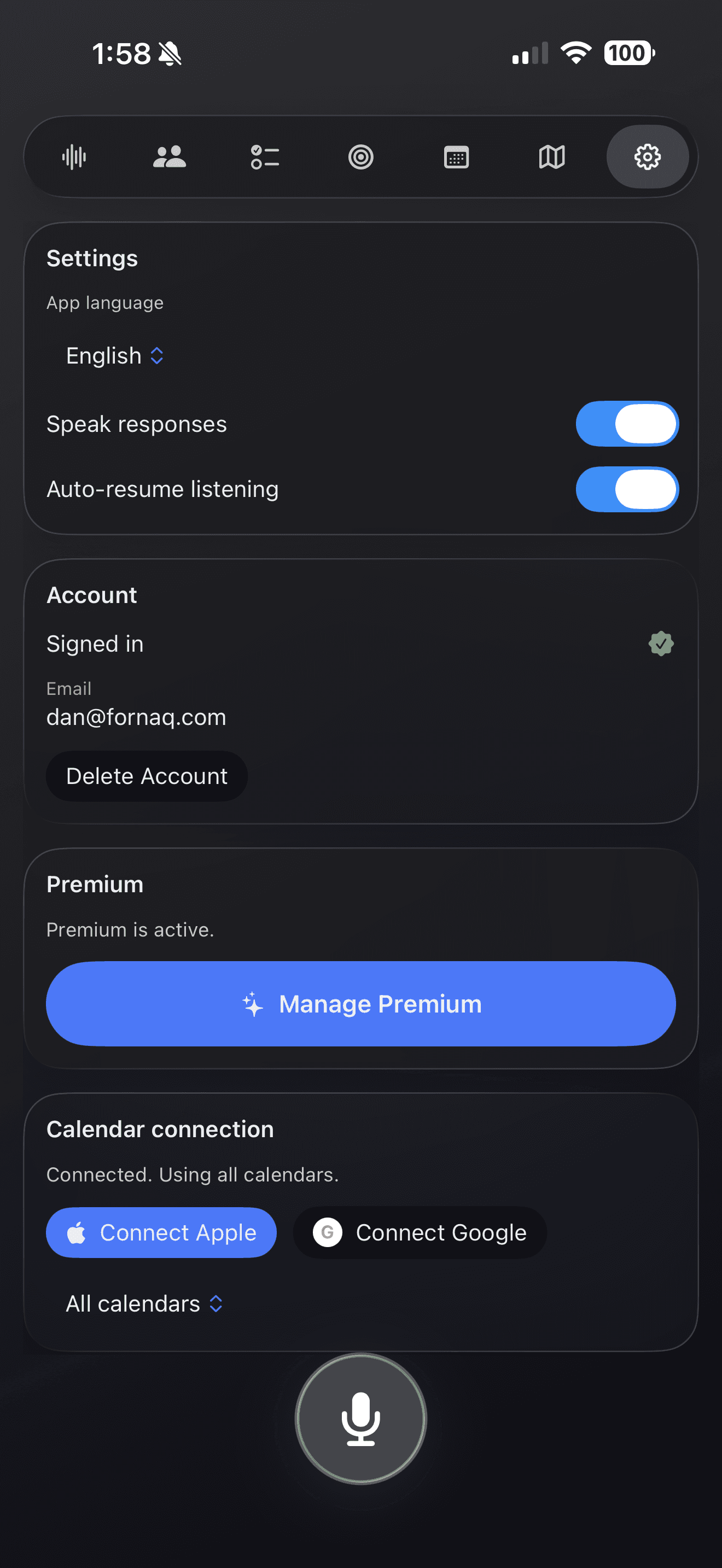Turn off Speak responses
The image size is (722, 1568).
pos(626,424)
